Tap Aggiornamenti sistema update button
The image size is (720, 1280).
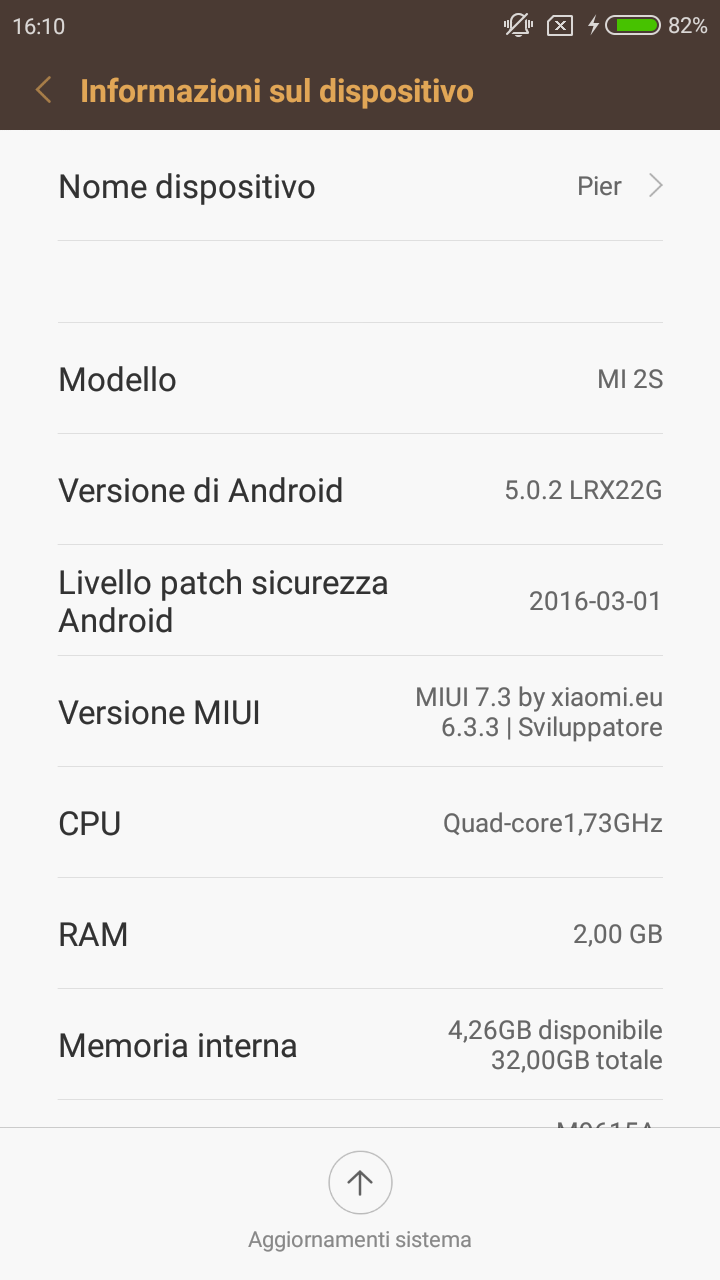[360, 1183]
